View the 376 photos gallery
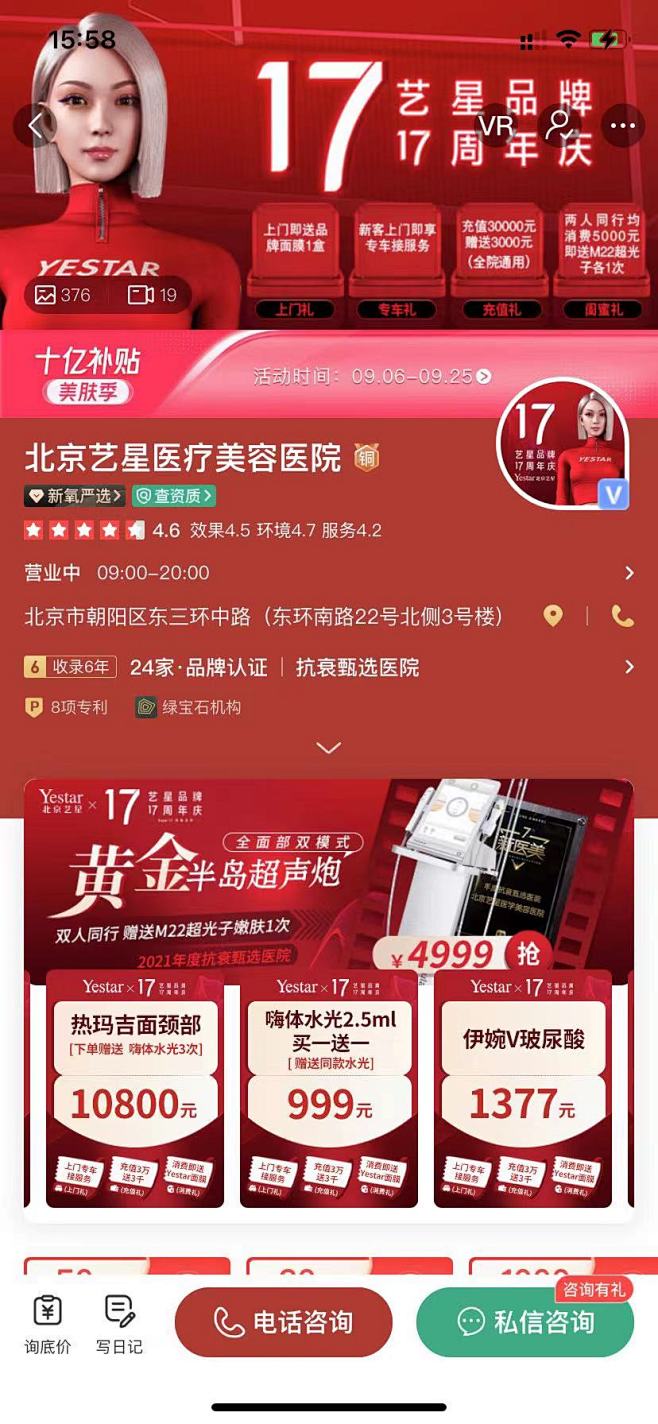 click(63, 295)
